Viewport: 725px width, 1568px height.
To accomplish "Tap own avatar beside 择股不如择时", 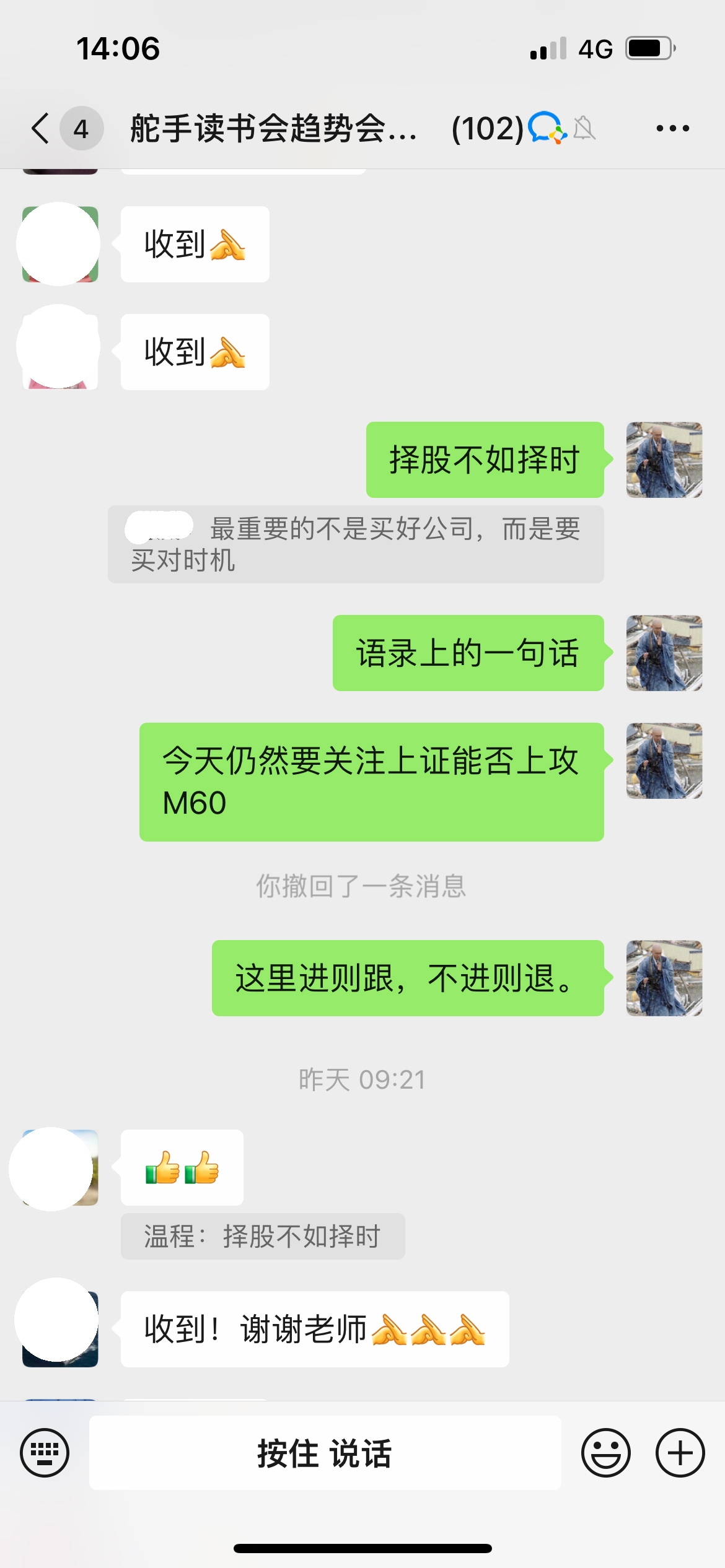I will click(664, 460).
